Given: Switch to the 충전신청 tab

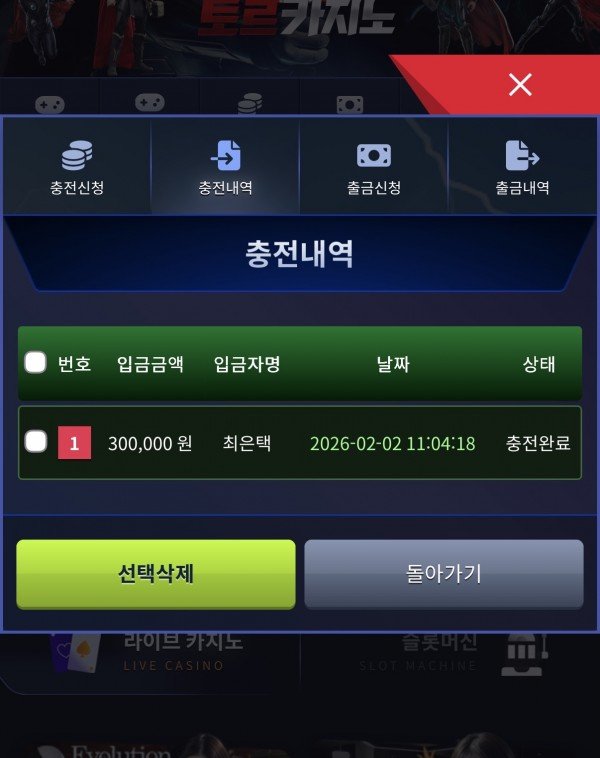Looking at the screenshot, I should (x=77, y=166).
